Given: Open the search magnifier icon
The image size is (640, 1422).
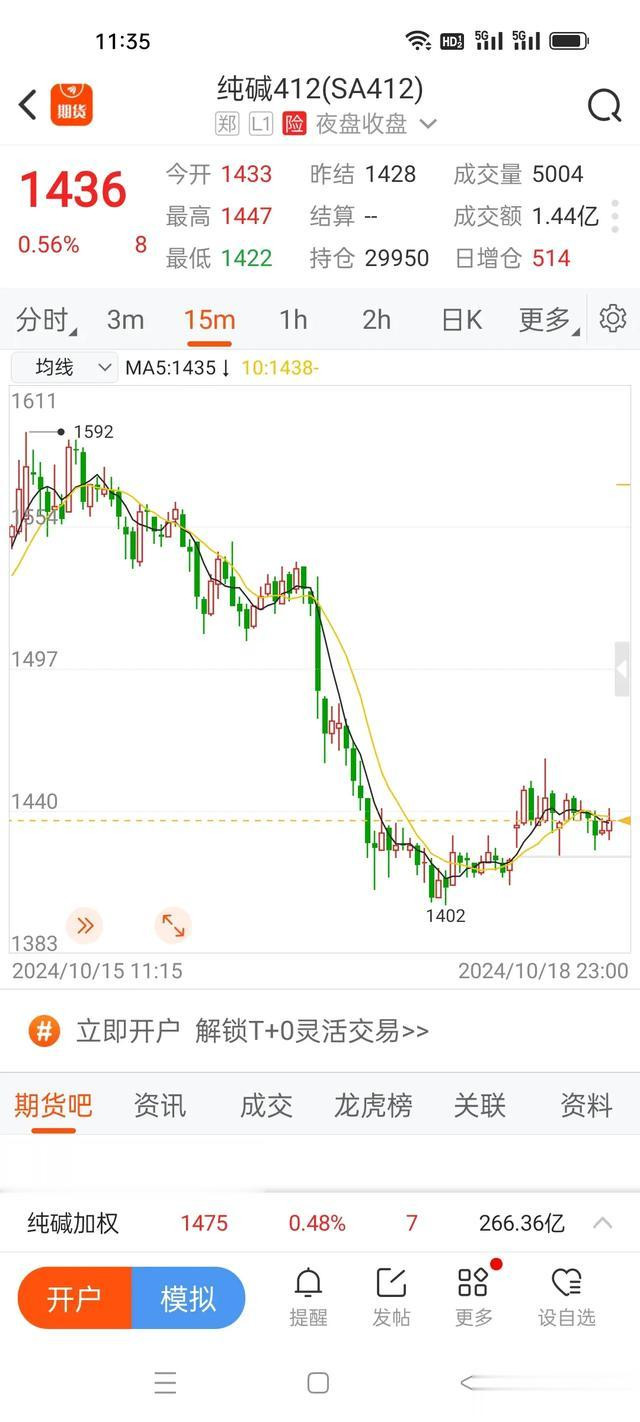Looking at the screenshot, I should pos(604,105).
